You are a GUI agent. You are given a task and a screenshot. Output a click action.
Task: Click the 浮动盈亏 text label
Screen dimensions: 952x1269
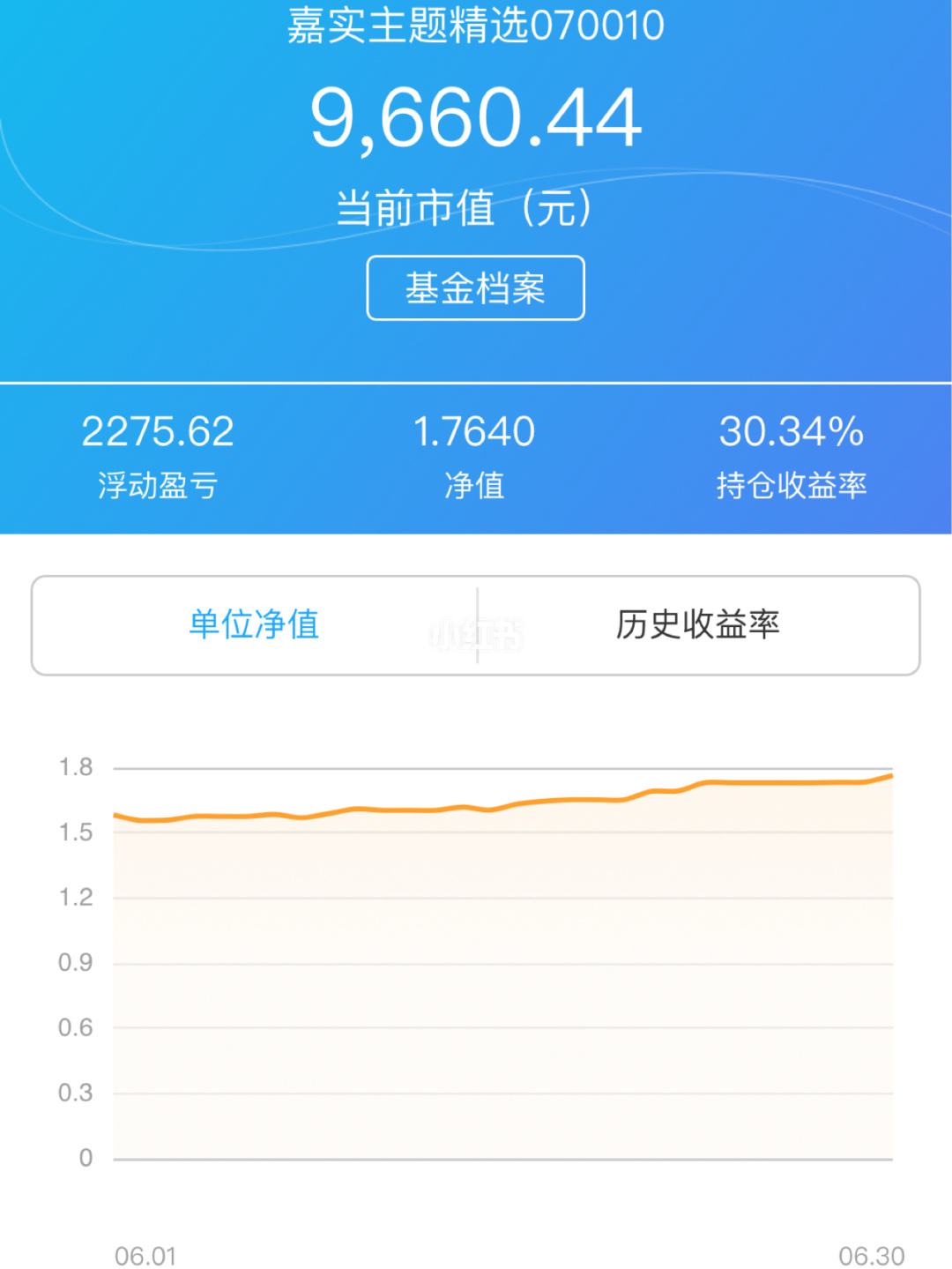click(157, 482)
